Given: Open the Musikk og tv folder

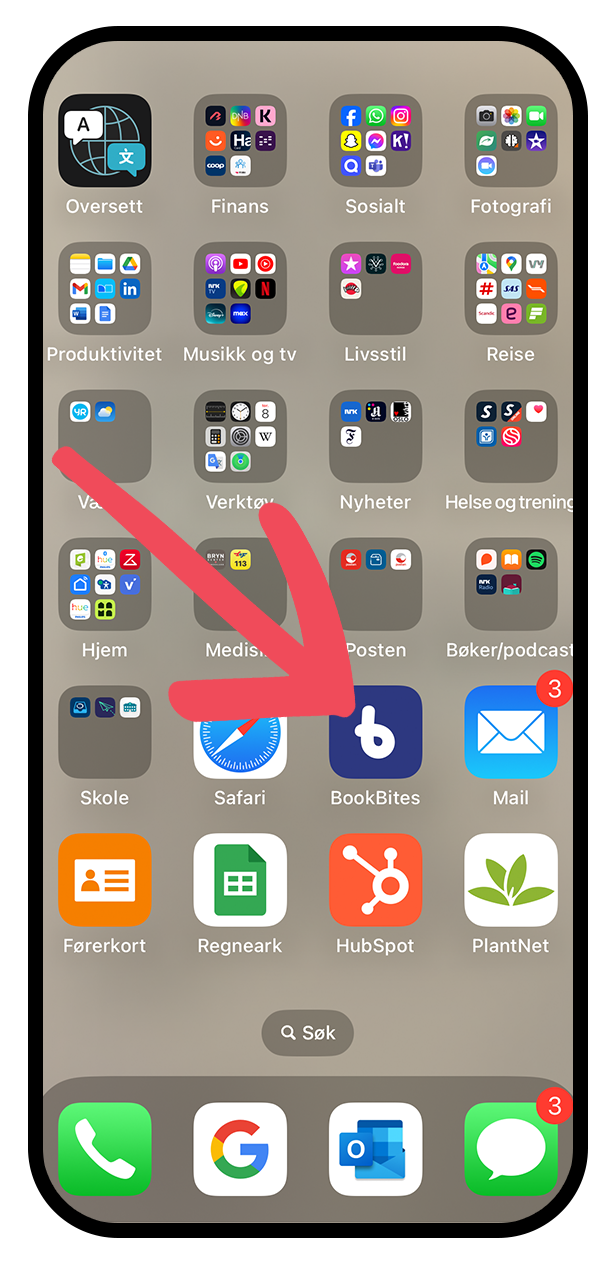Looking at the screenshot, I should tap(240, 289).
